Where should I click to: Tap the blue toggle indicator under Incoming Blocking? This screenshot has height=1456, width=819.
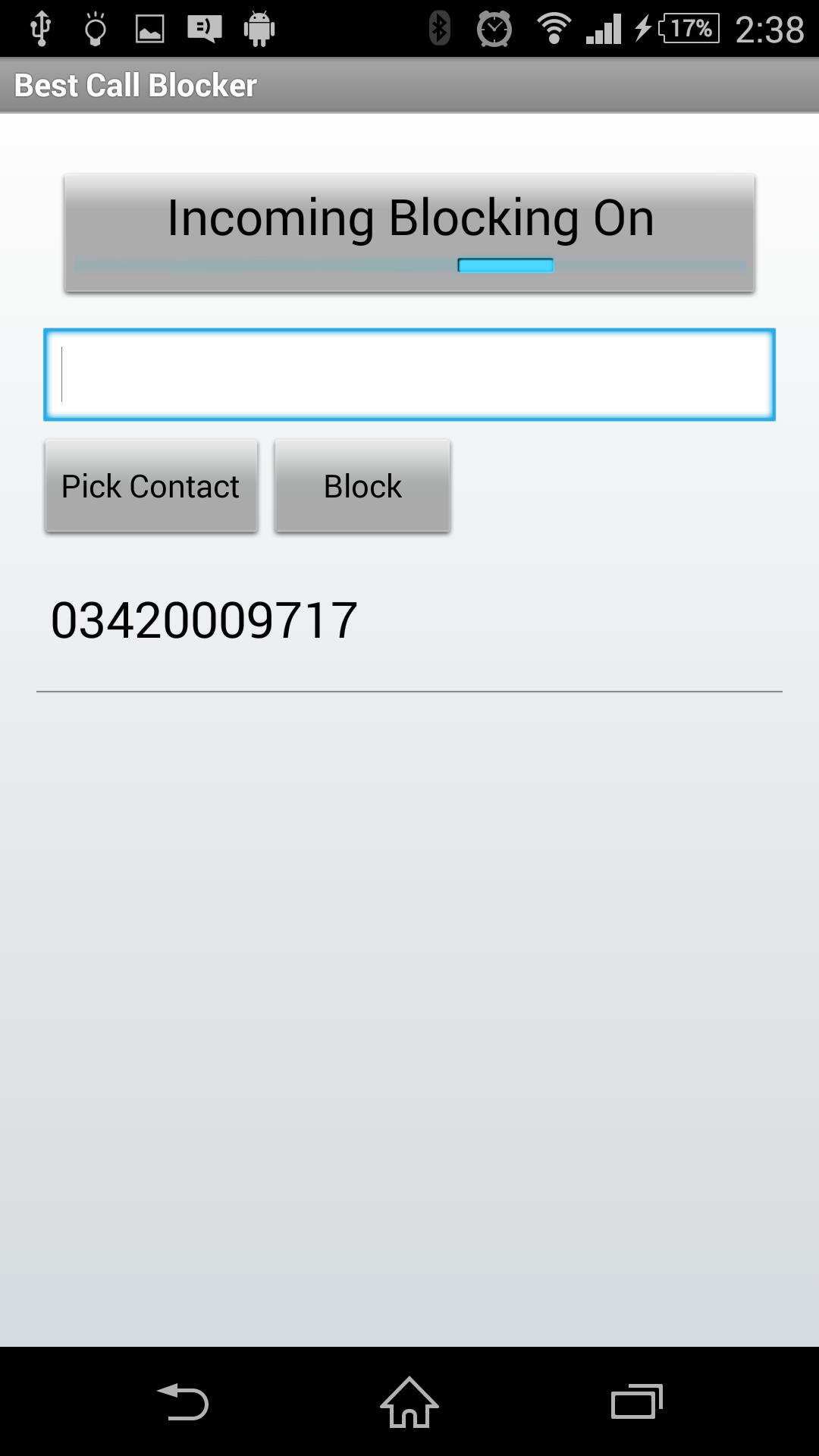tap(506, 265)
